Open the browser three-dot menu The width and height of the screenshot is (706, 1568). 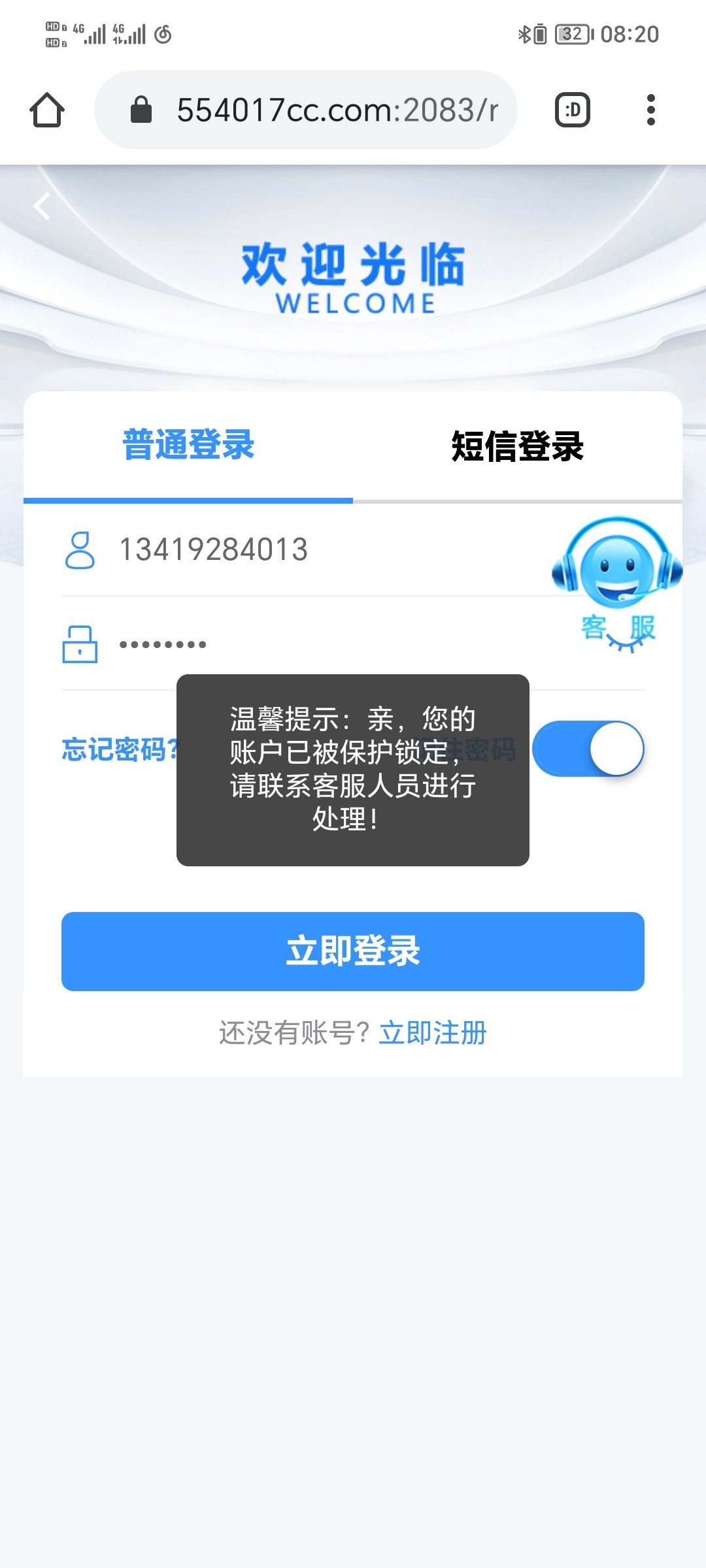click(x=651, y=109)
